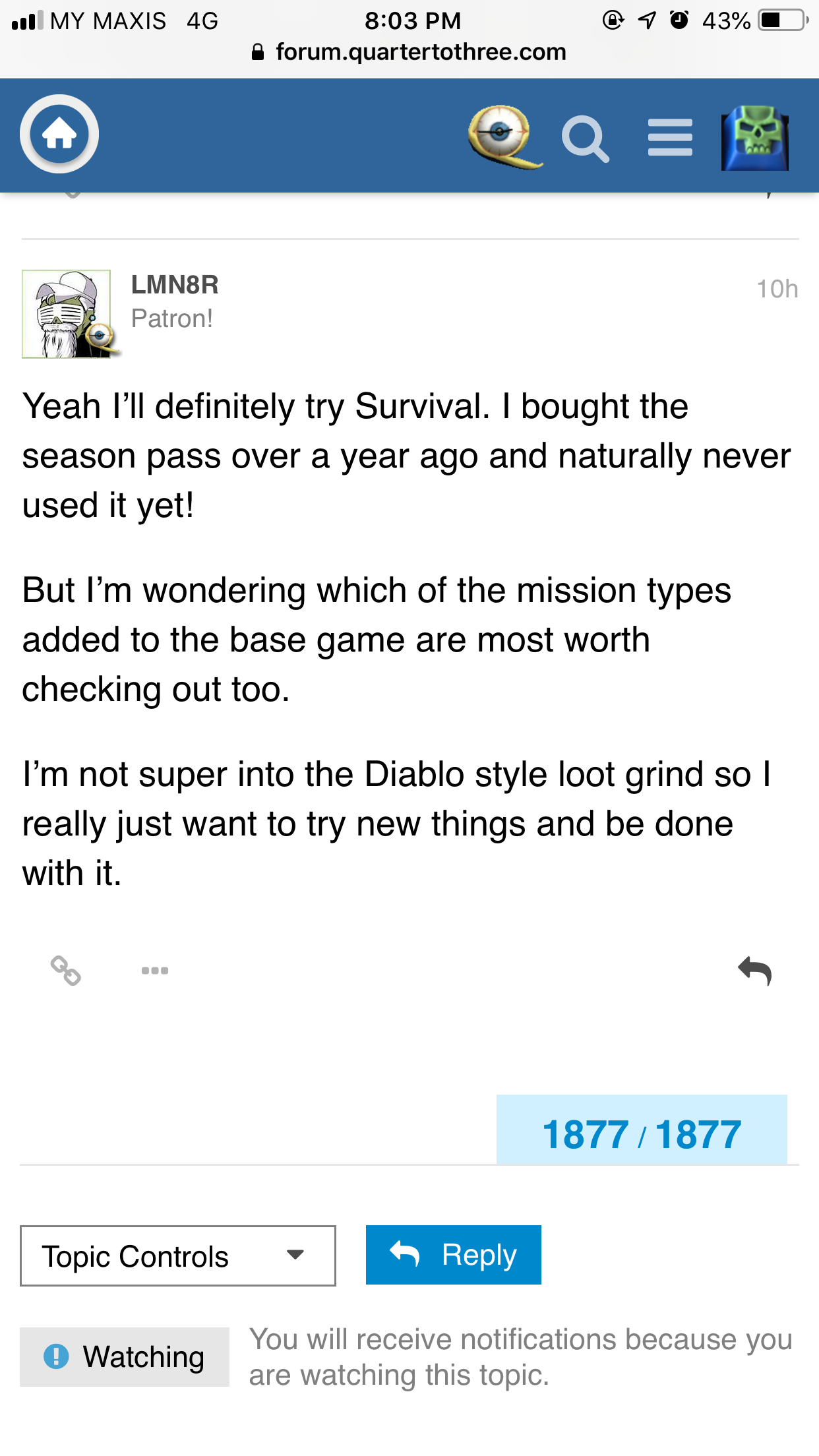Open the 1877 / 1877 post progress navigator

coord(642,1134)
